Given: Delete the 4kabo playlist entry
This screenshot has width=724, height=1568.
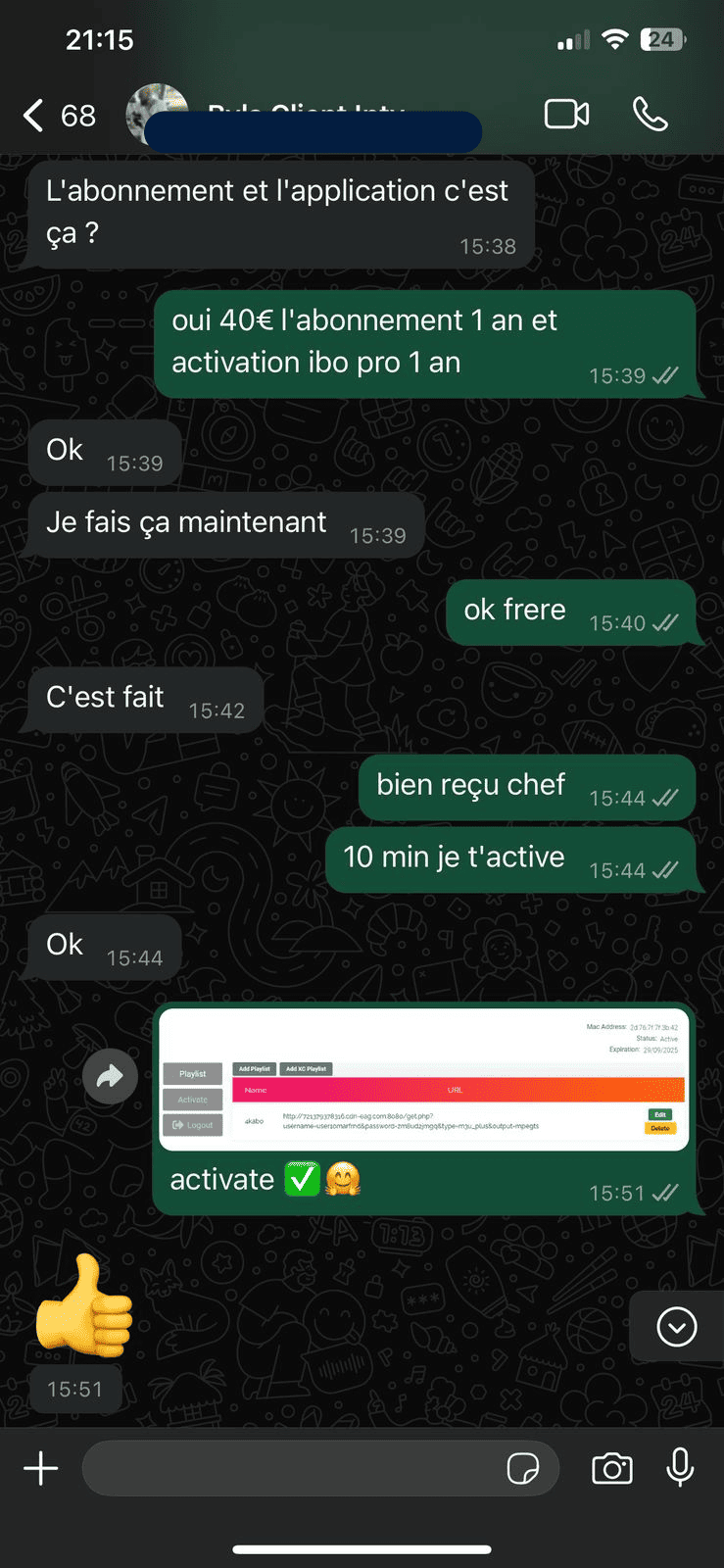Looking at the screenshot, I should click(658, 1129).
